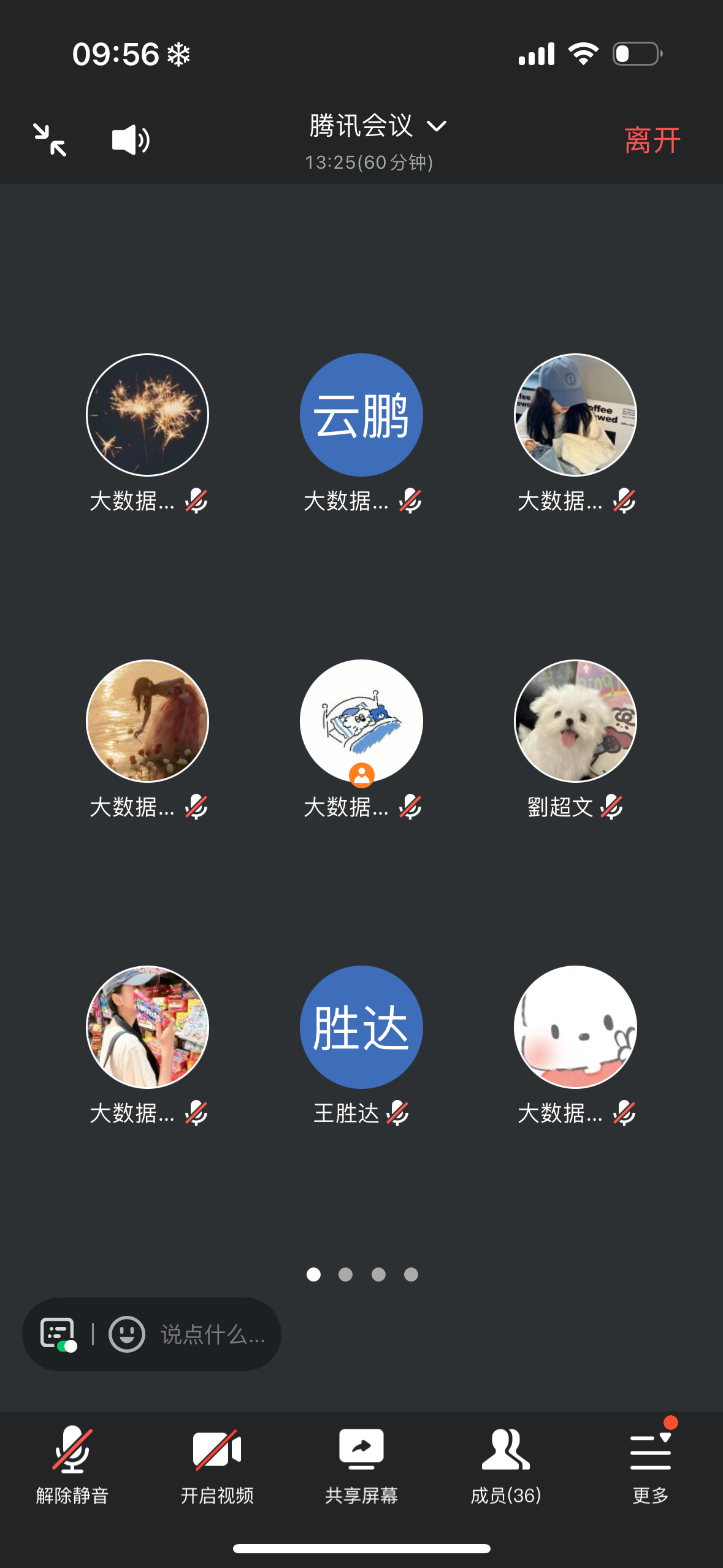Select participant 云鹏 avatar tile
Viewport: 723px width, 1568px height.
click(361, 415)
